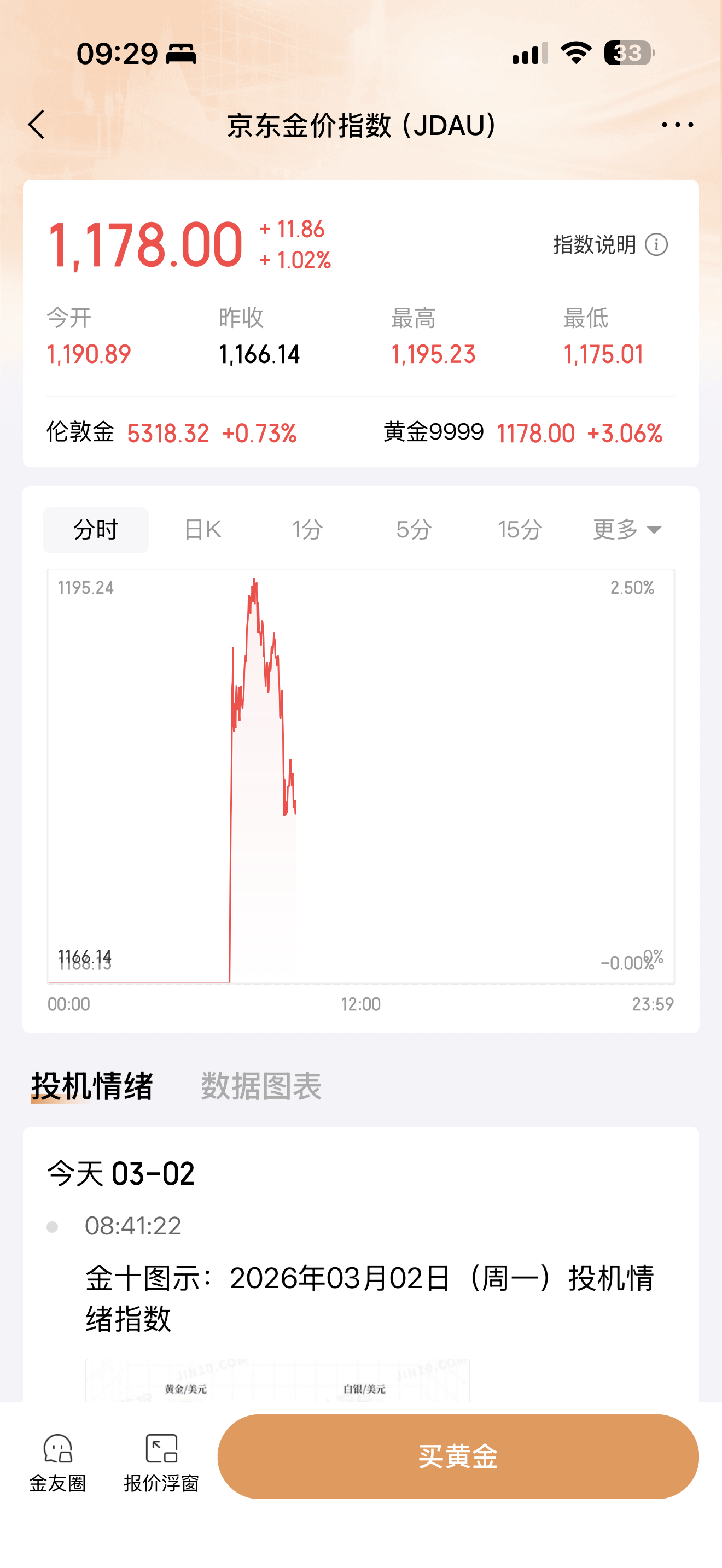The height and width of the screenshot is (1568, 722).
Task: View 黄金9999 quote details
Action: point(523,433)
